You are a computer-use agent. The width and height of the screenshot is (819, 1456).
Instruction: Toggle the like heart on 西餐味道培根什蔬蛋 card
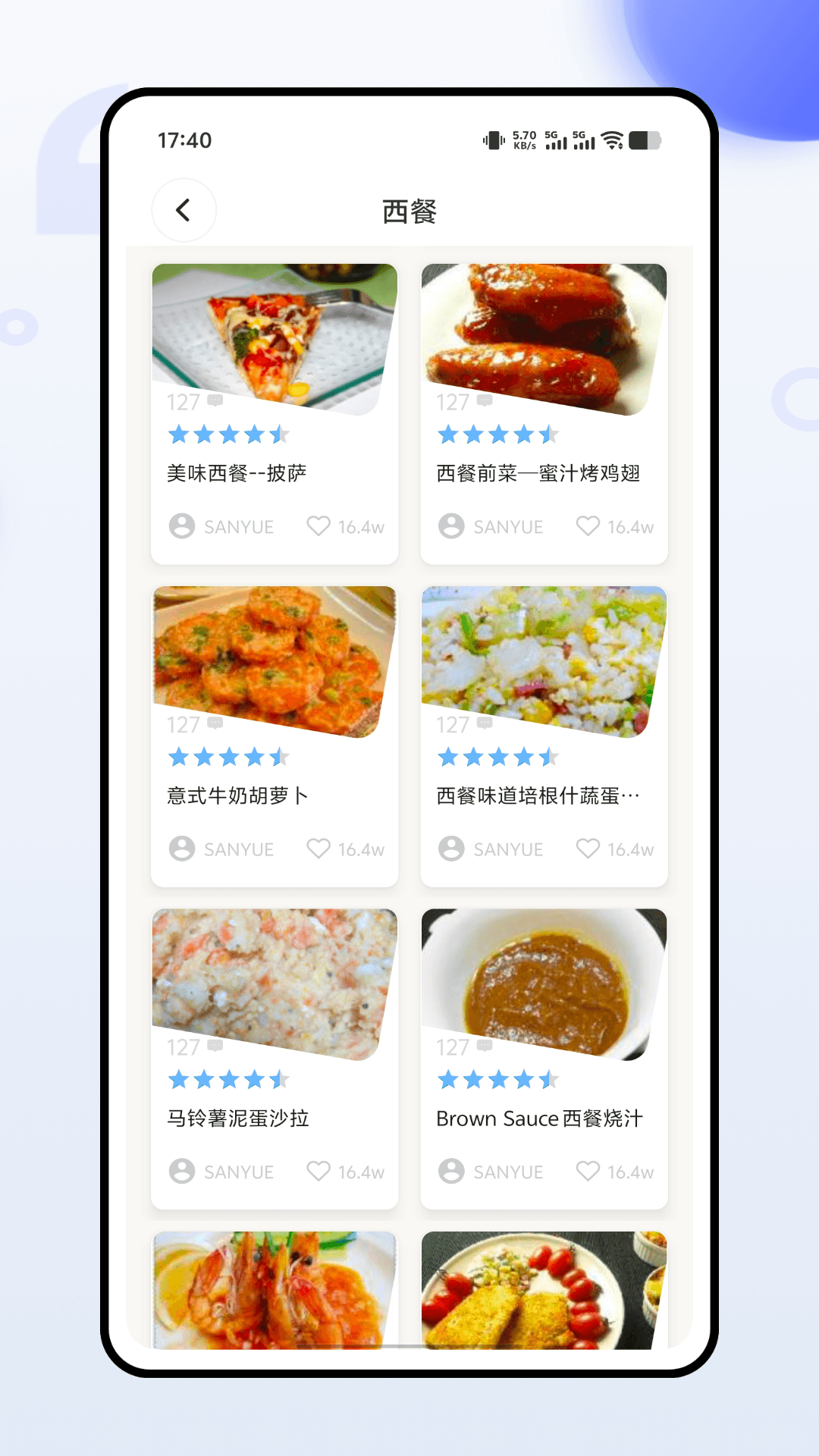coord(588,849)
